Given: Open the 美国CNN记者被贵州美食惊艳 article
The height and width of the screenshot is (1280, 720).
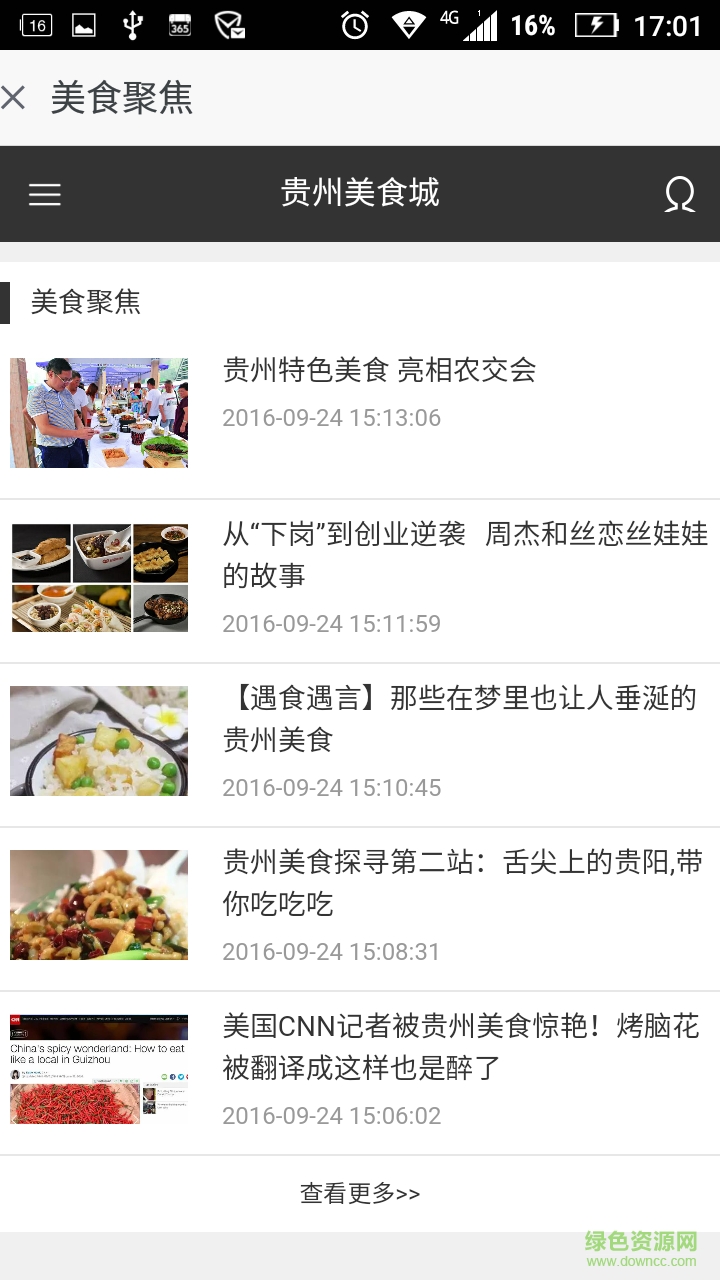Looking at the screenshot, I should click(460, 1047).
